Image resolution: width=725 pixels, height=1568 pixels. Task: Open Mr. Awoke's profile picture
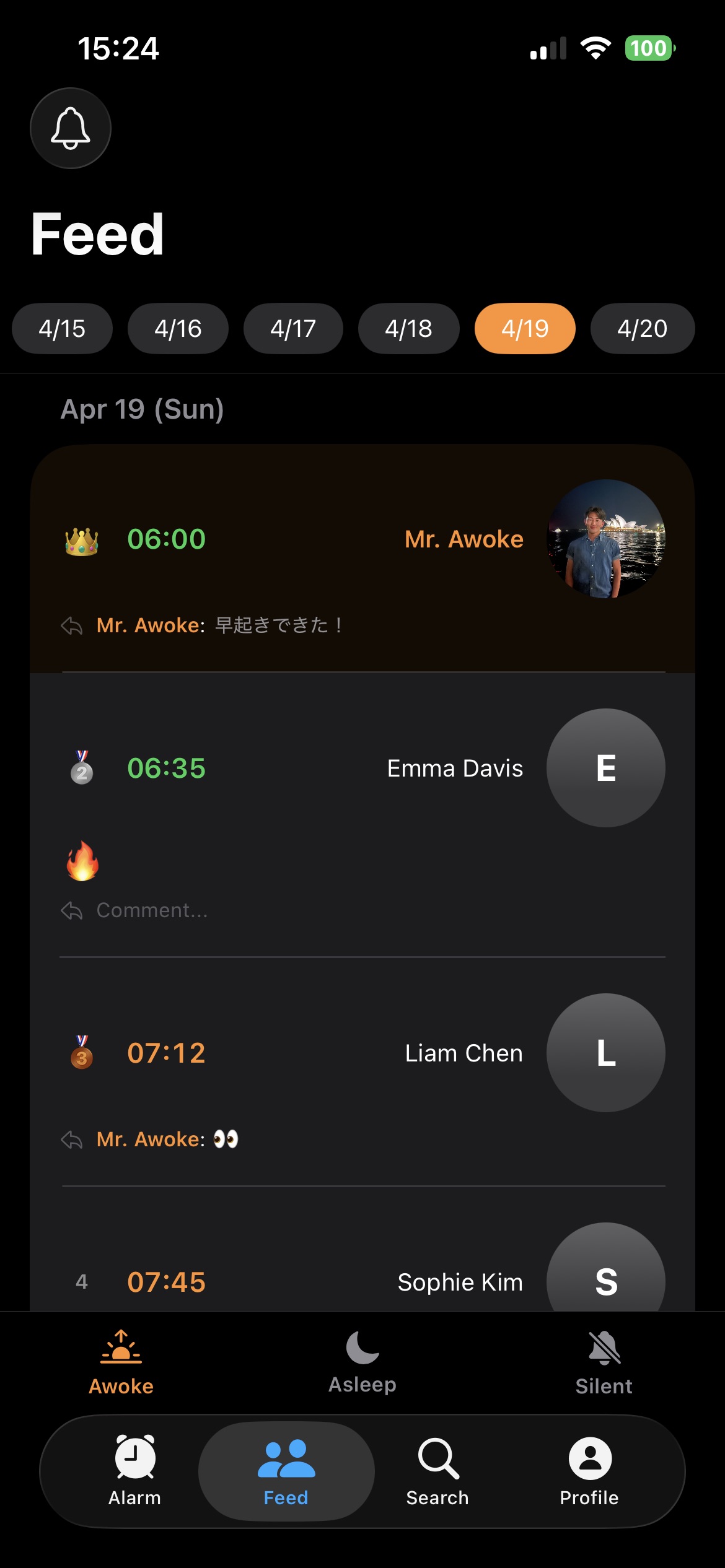[605, 539]
